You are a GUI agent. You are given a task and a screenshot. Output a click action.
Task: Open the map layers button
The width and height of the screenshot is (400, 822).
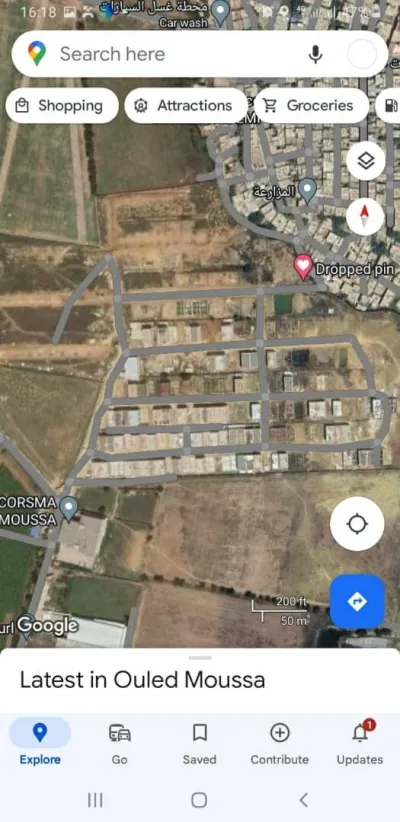(365, 161)
